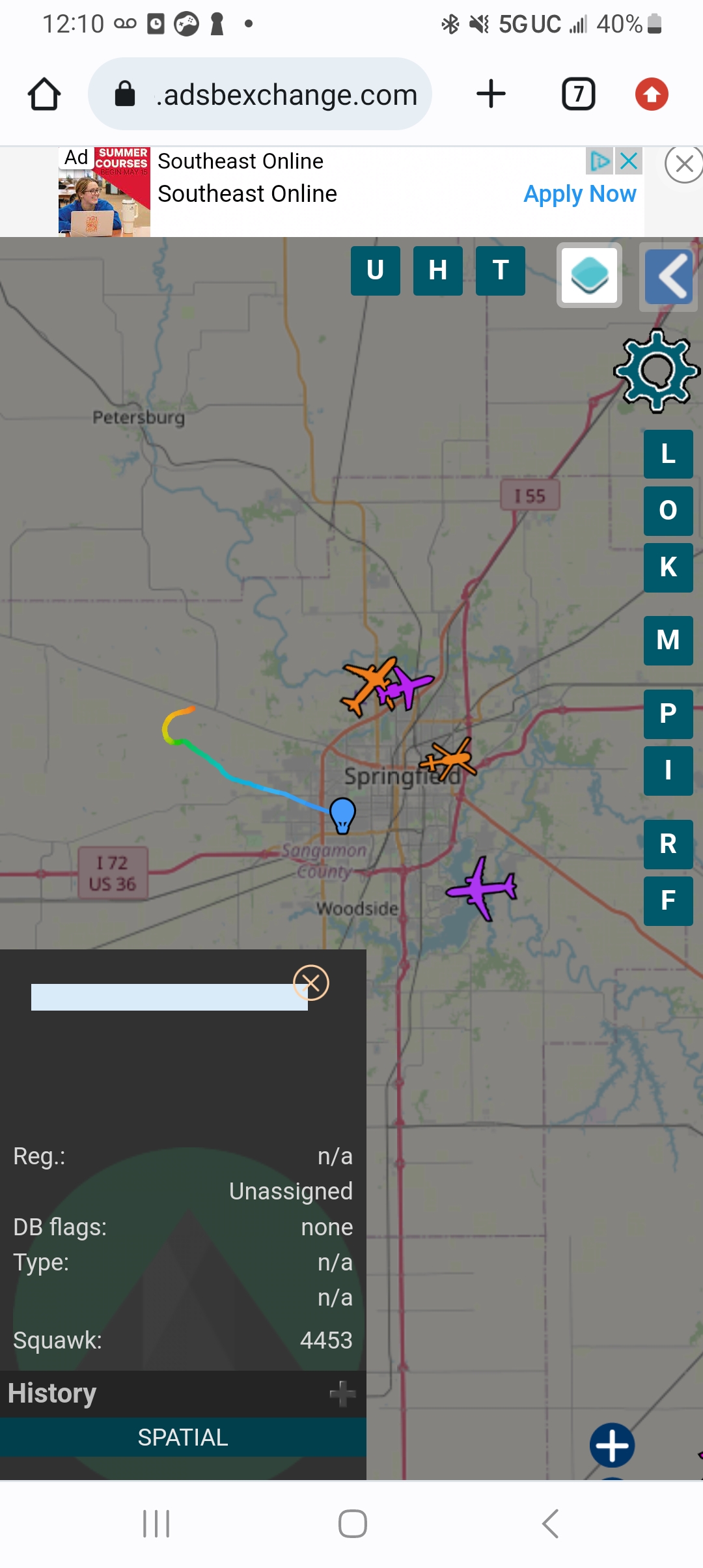Toggle the M map option
Screen dimensions: 703x1568
point(669,641)
